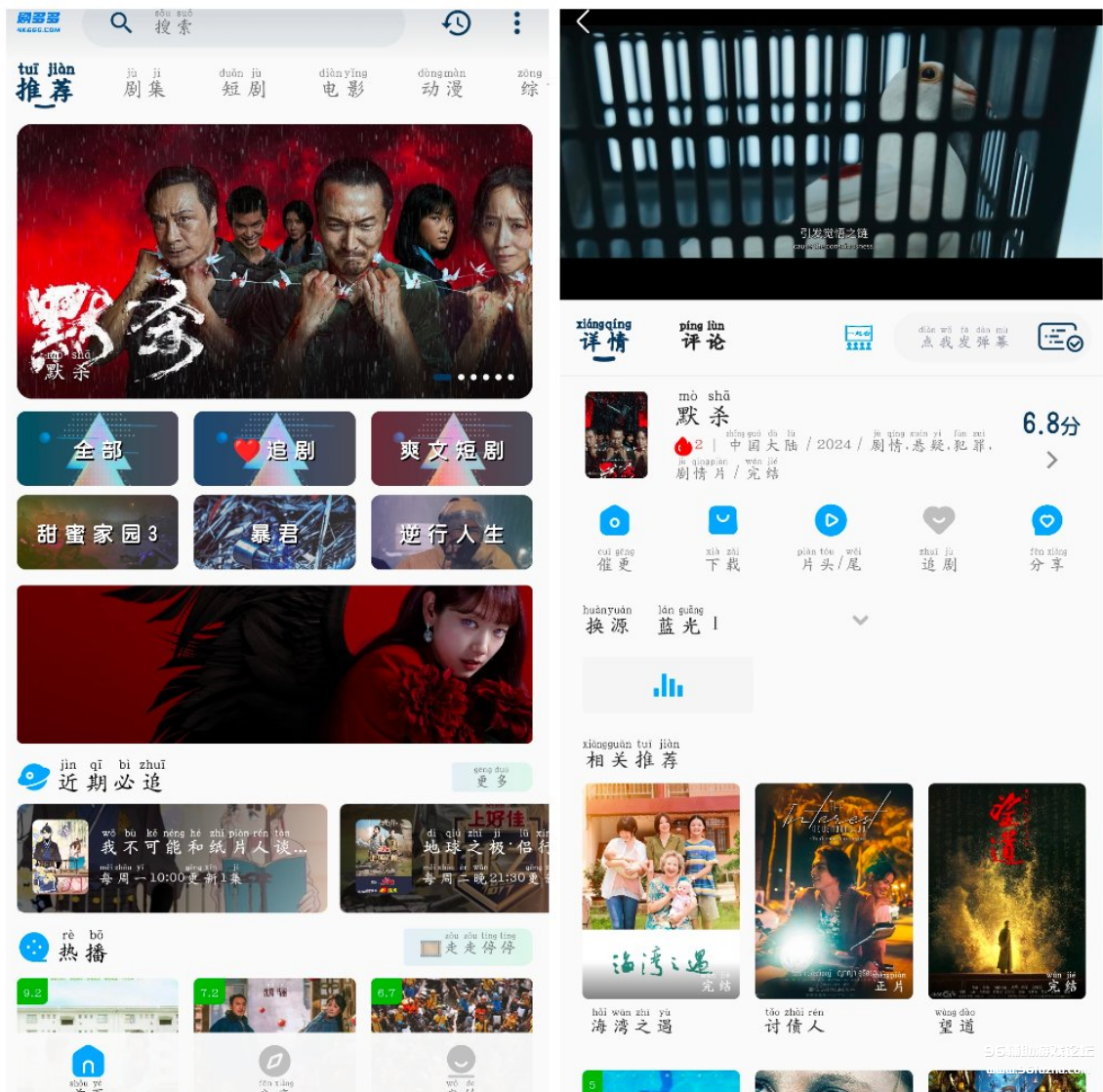Open the 逆行人生 tile
Screen dimensions: 1103x1092
click(451, 533)
